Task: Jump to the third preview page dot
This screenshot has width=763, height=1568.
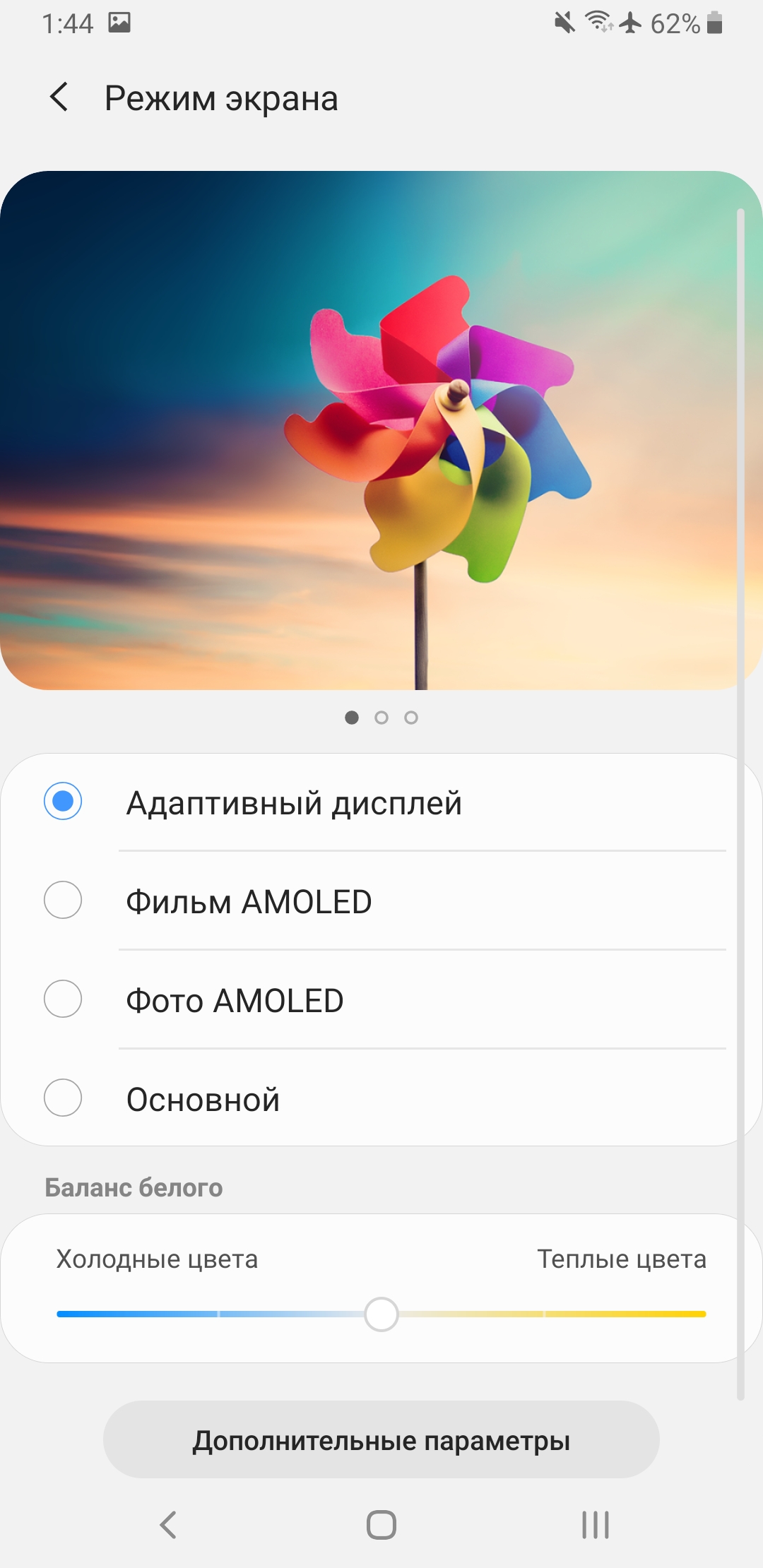Action: [x=411, y=718]
